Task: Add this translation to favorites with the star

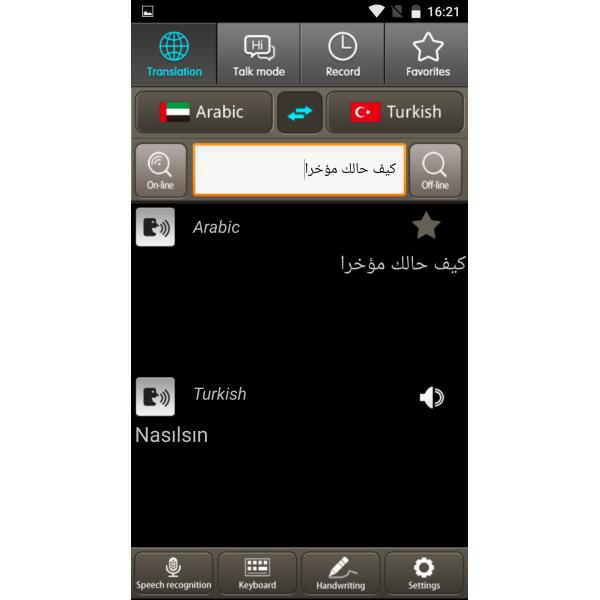Action: point(426,226)
